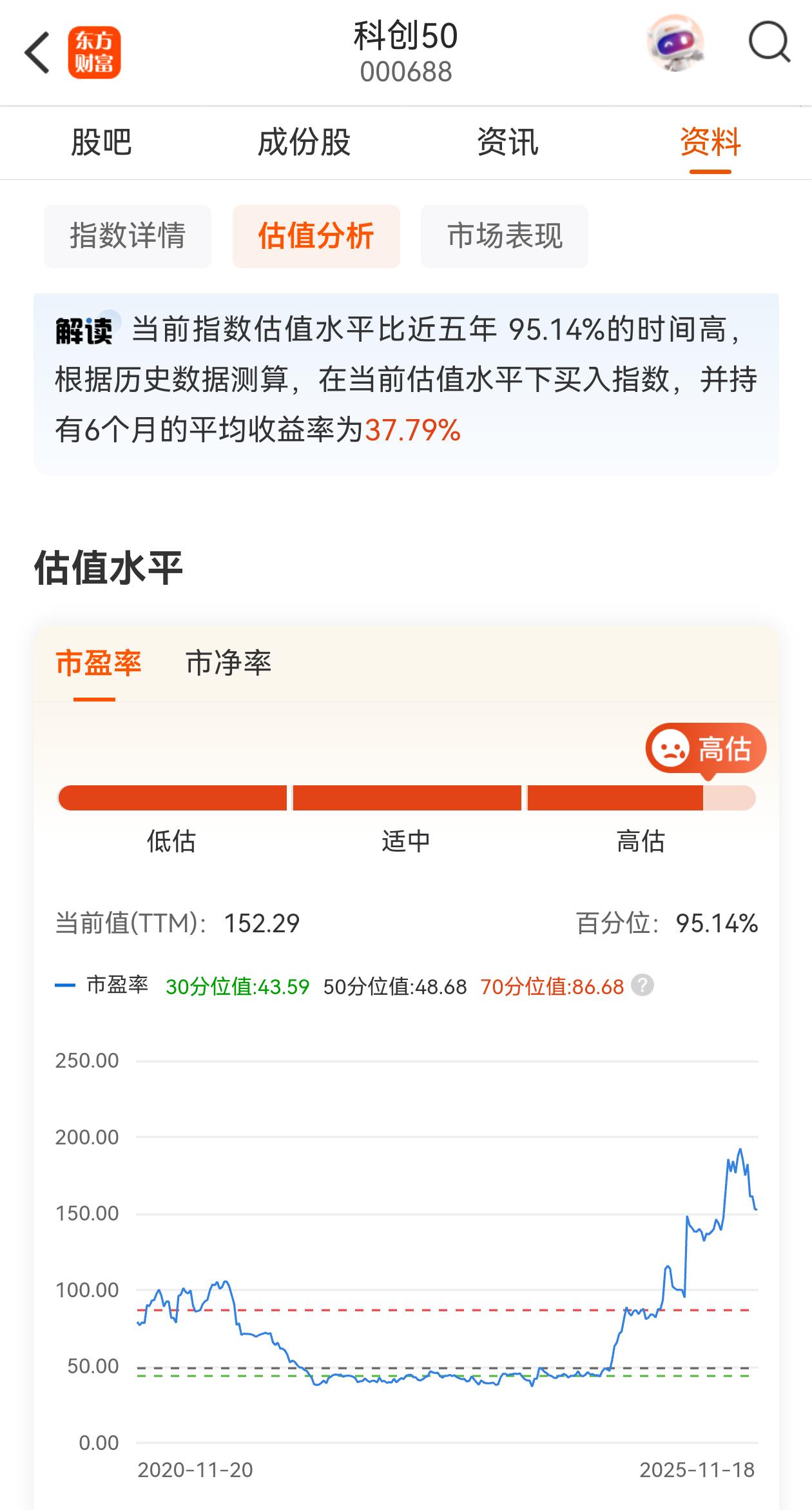Enable the 估值分析 view
Viewport: 812px width, 1510px height.
coord(316,237)
